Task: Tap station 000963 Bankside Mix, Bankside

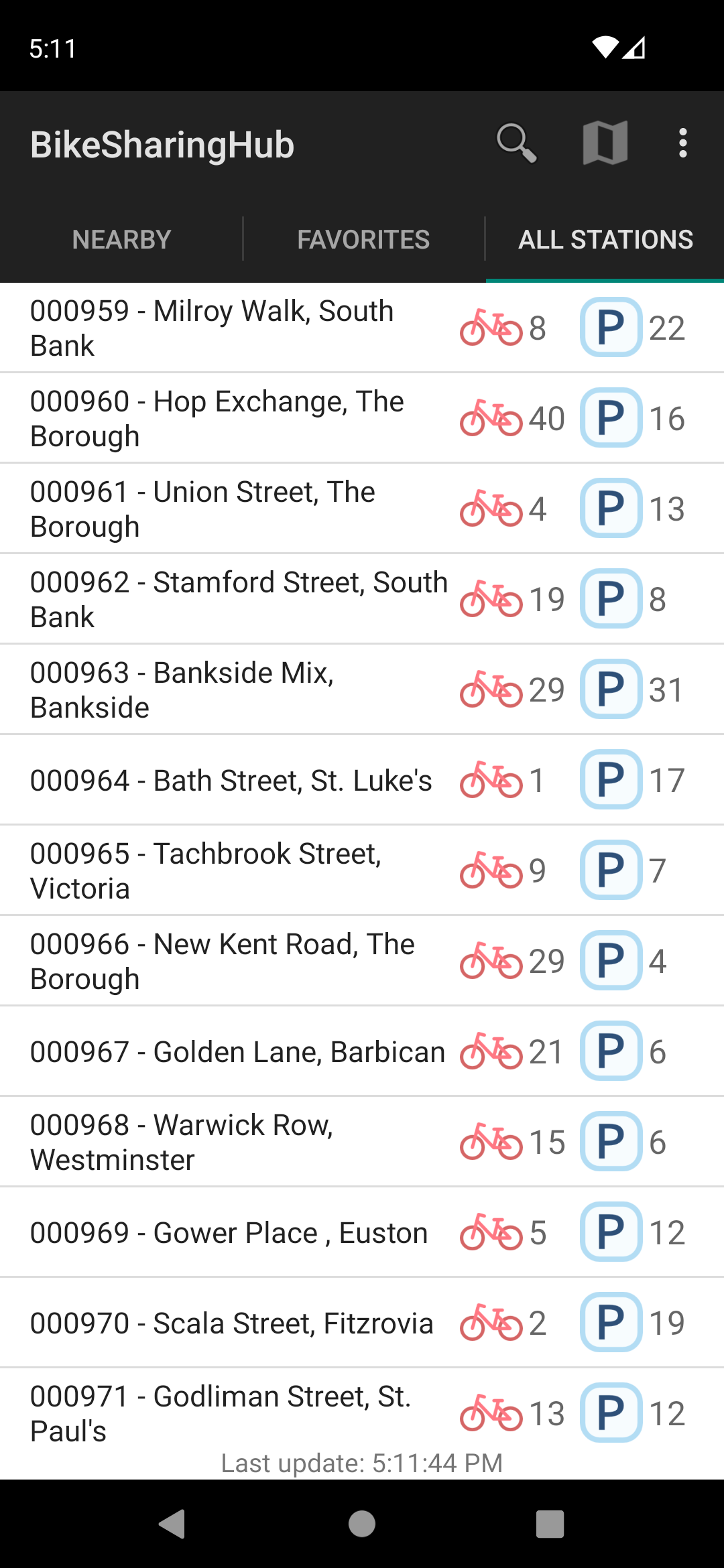Action: [362, 690]
